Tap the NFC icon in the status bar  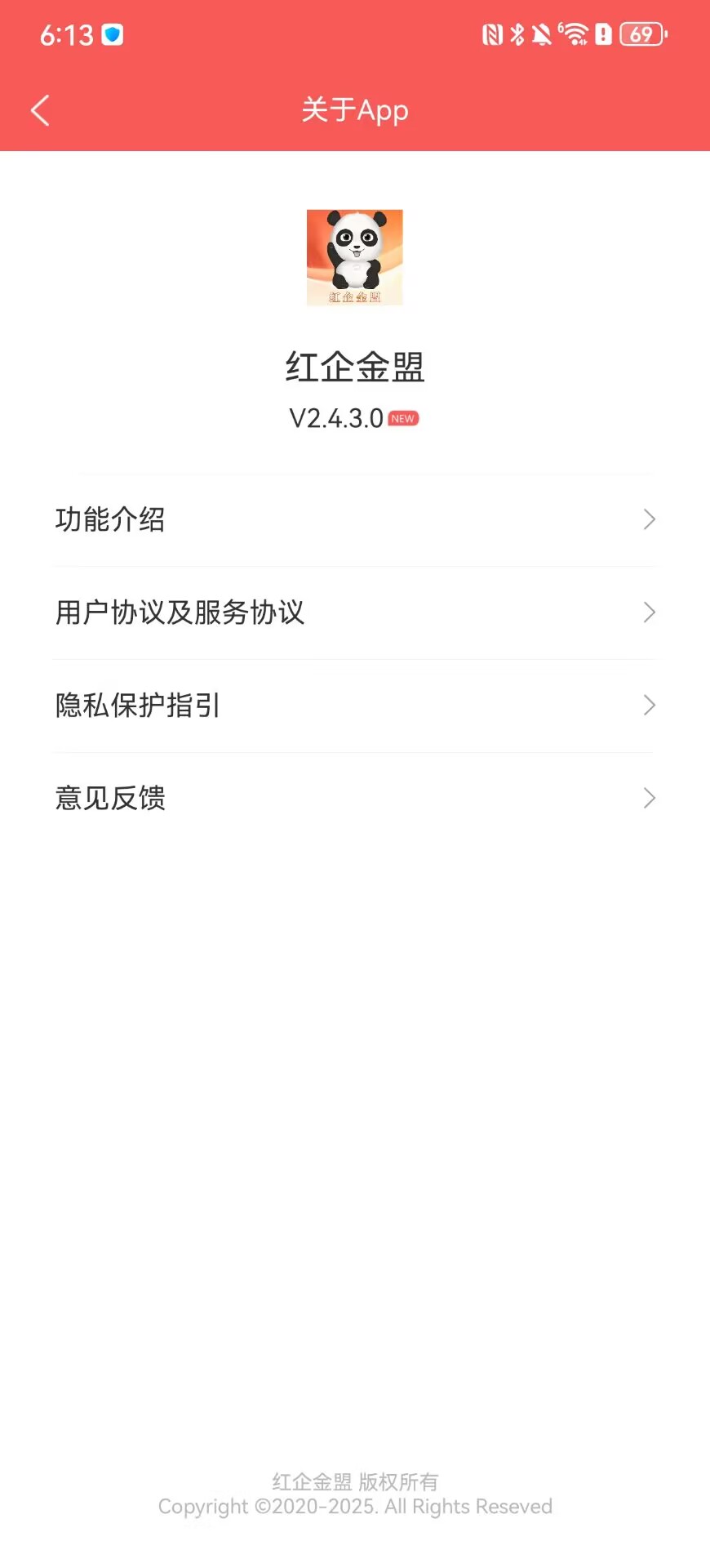click(x=490, y=34)
